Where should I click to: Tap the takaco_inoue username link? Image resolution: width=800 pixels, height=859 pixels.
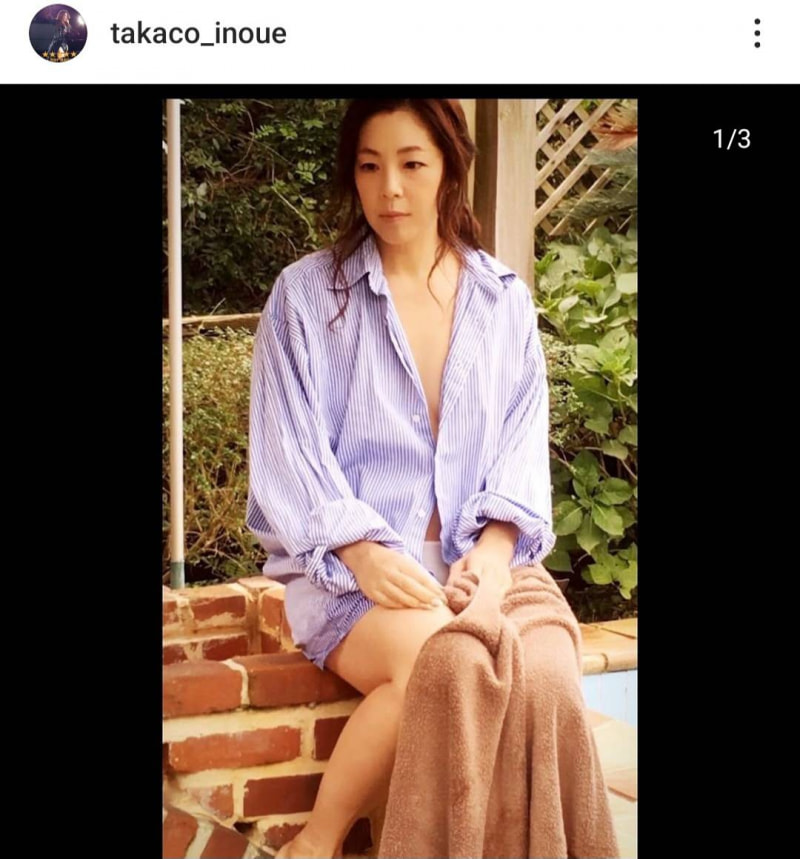(198, 34)
